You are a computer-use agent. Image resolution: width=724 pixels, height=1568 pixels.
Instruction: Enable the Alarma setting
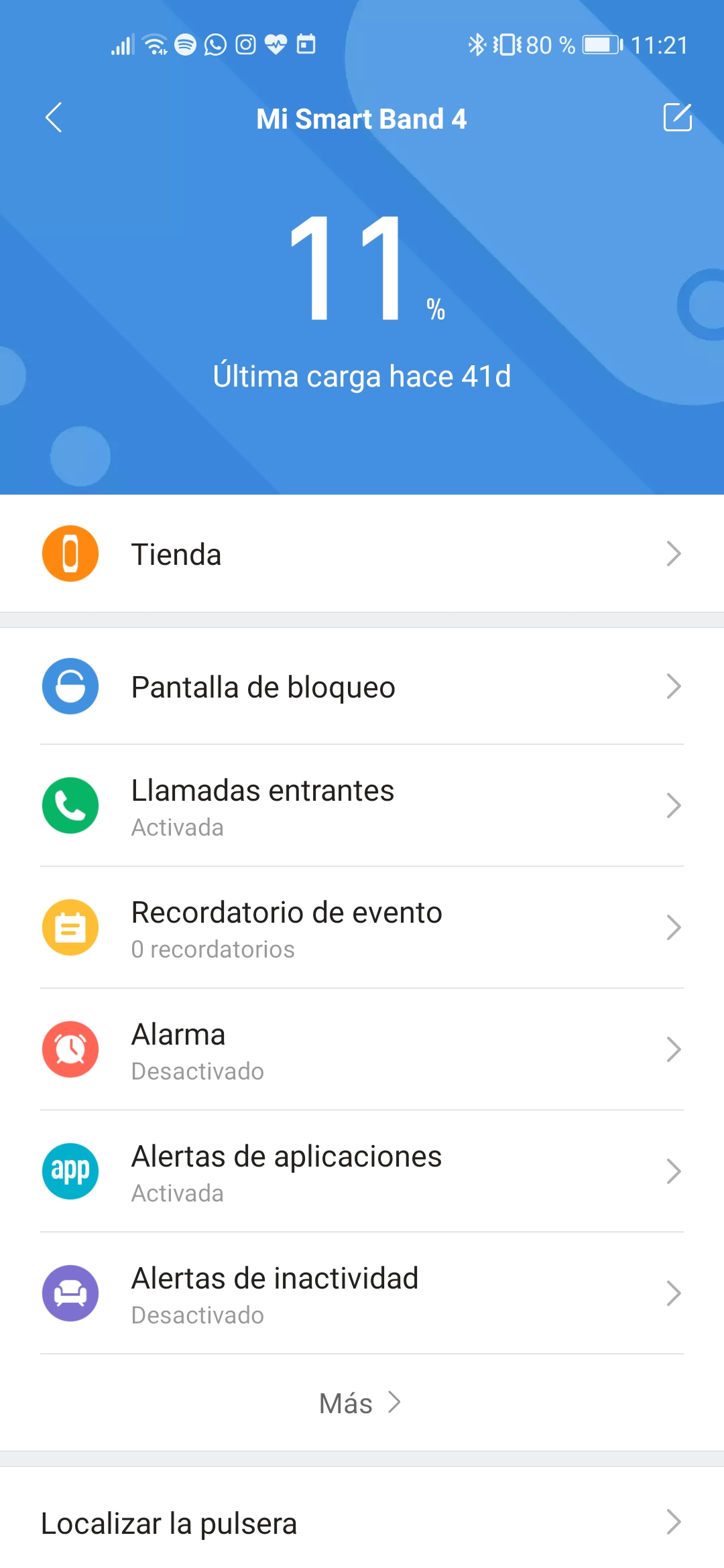coord(362,1049)
